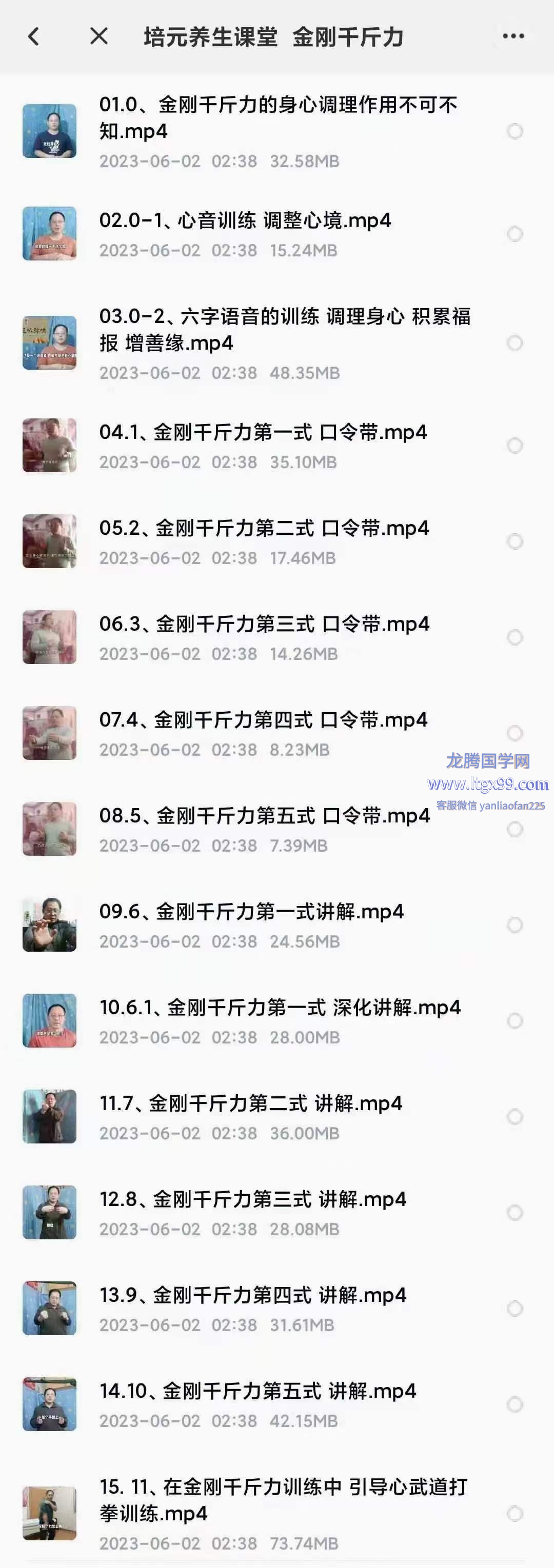Select the radio circle for 05.2 第二式 口令带
The image size is (554, 1568).
pos(515,541)
